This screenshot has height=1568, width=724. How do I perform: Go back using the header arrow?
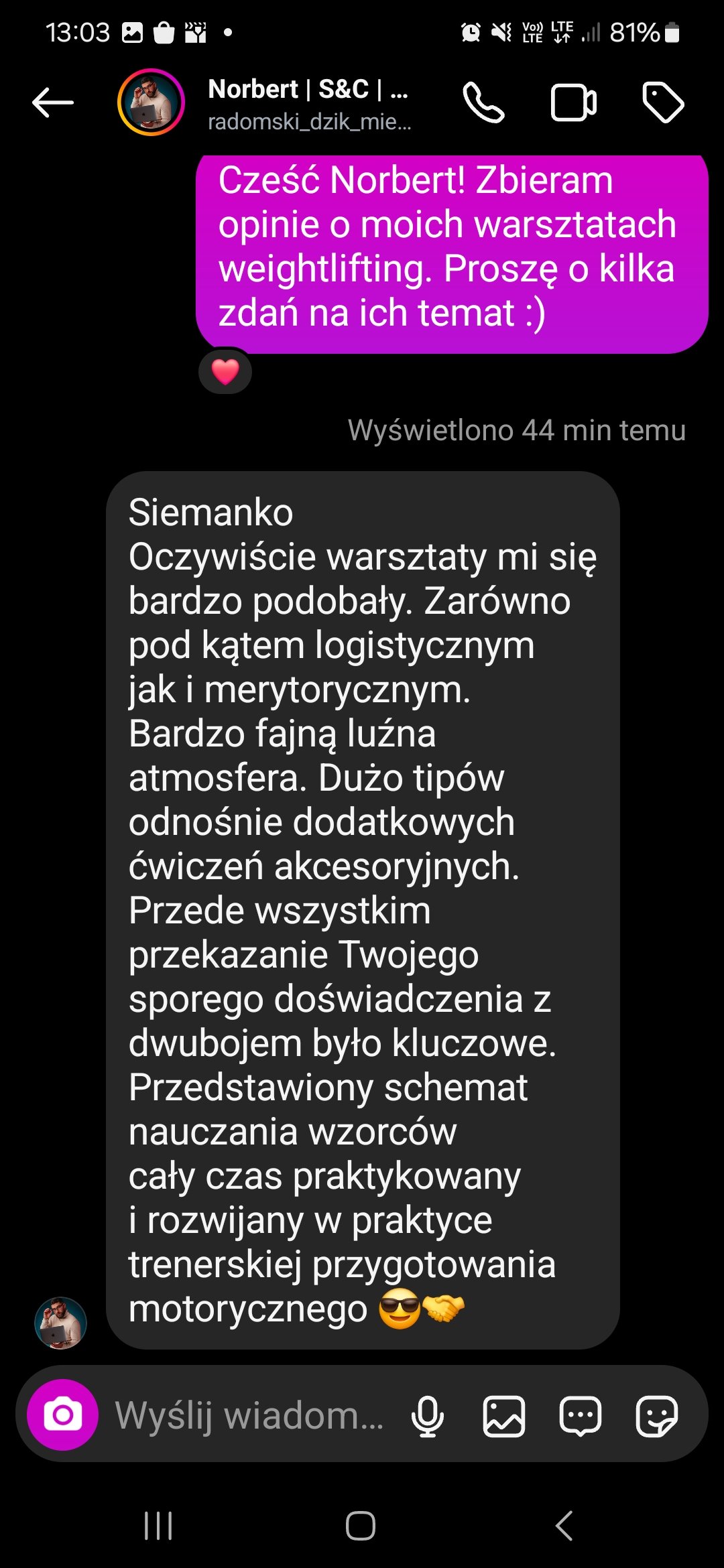click(x=53, y=103)
